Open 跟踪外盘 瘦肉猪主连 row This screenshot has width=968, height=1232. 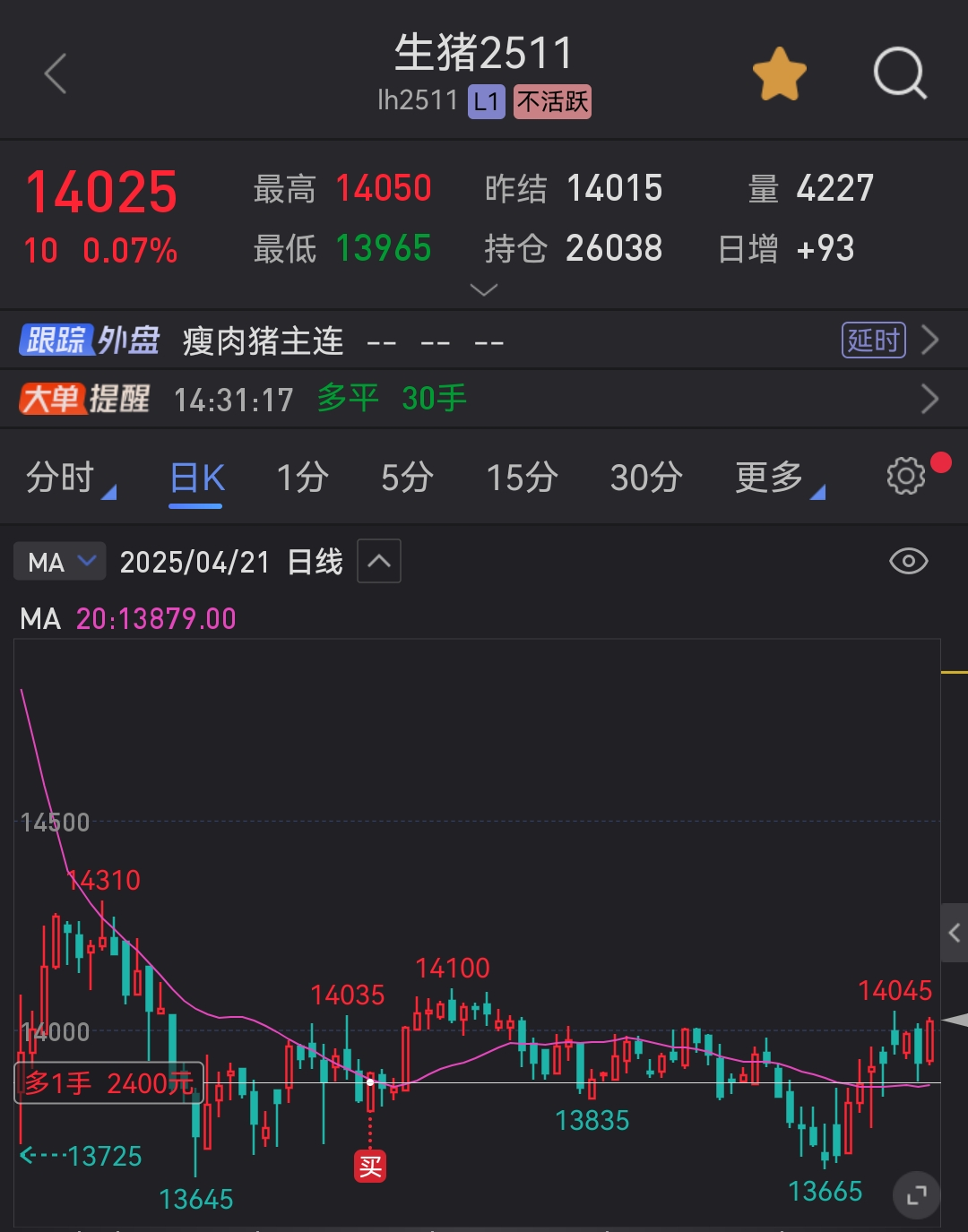tap(484, 340)
